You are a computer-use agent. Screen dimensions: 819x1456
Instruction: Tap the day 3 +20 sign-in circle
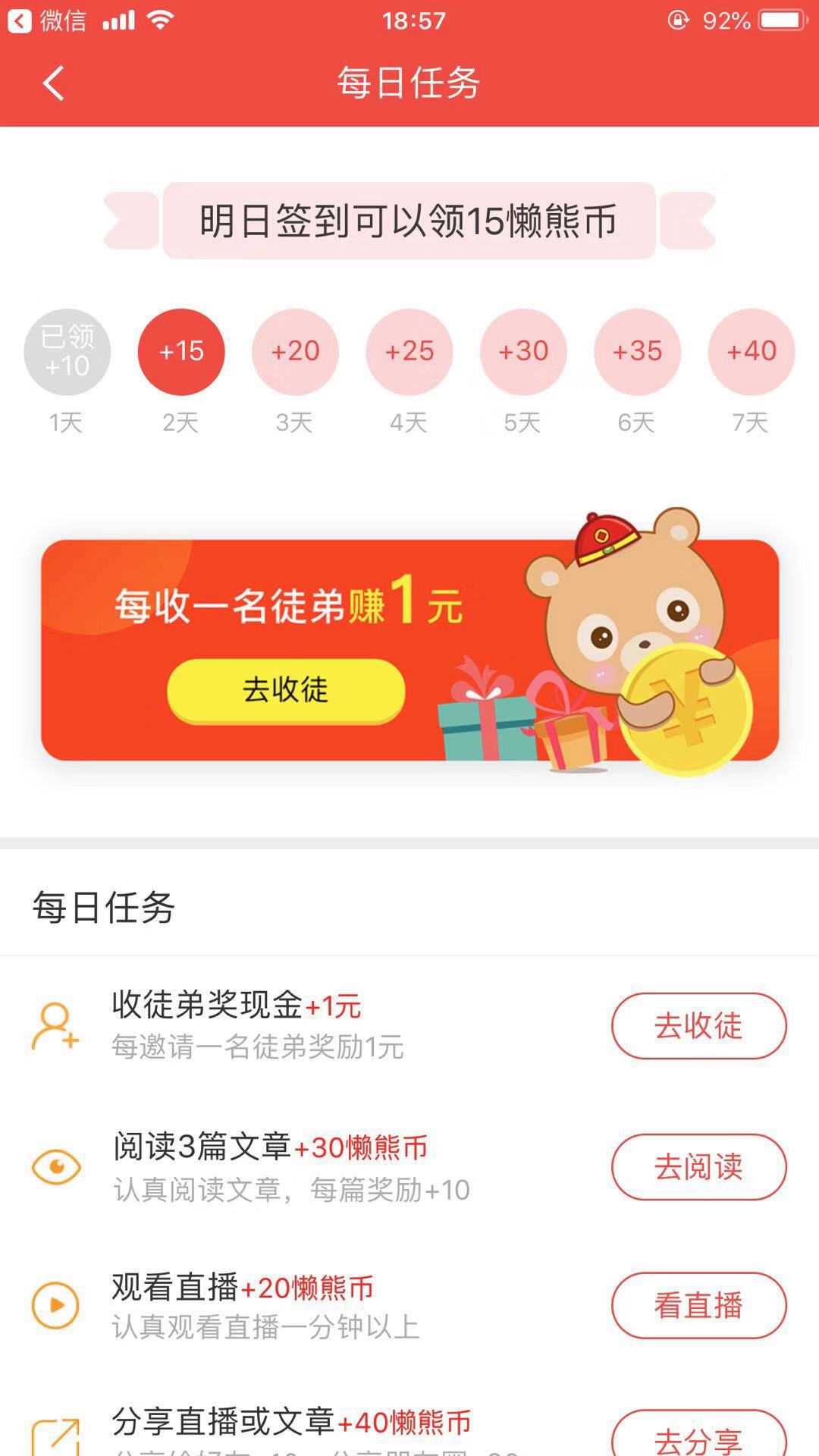click(x=295, y=352)
